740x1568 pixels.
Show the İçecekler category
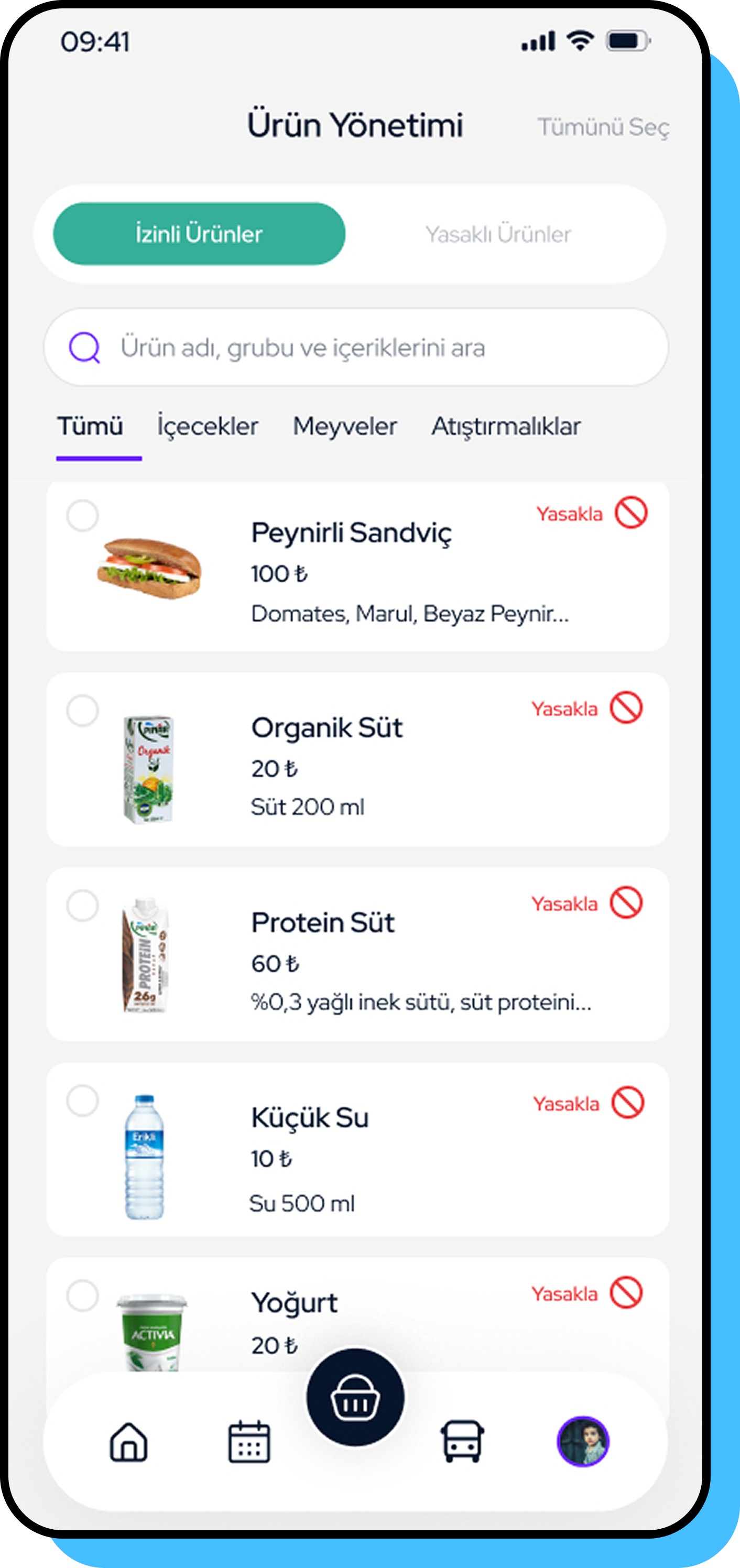pos(208,426)
